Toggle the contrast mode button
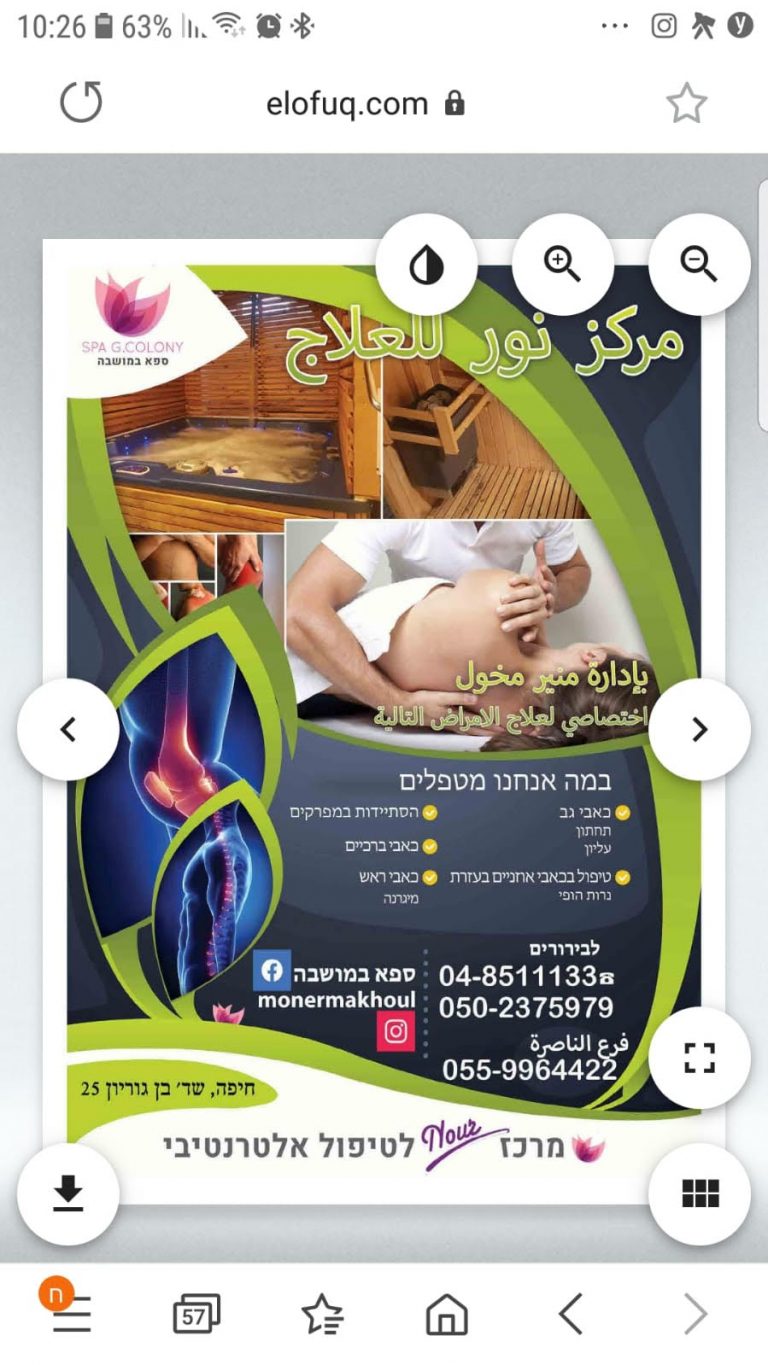The height and width of the screenshot is (1365, 768). 427,266
